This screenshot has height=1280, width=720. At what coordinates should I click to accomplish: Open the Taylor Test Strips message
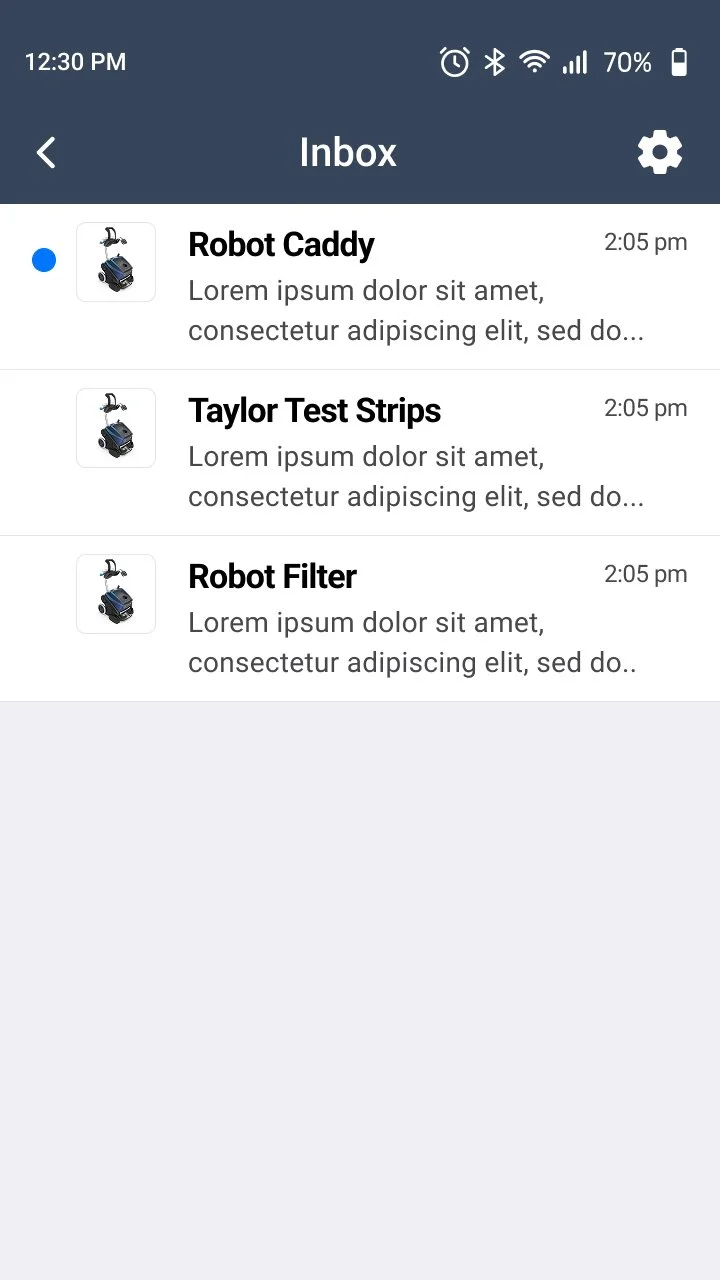coord(360,453)
